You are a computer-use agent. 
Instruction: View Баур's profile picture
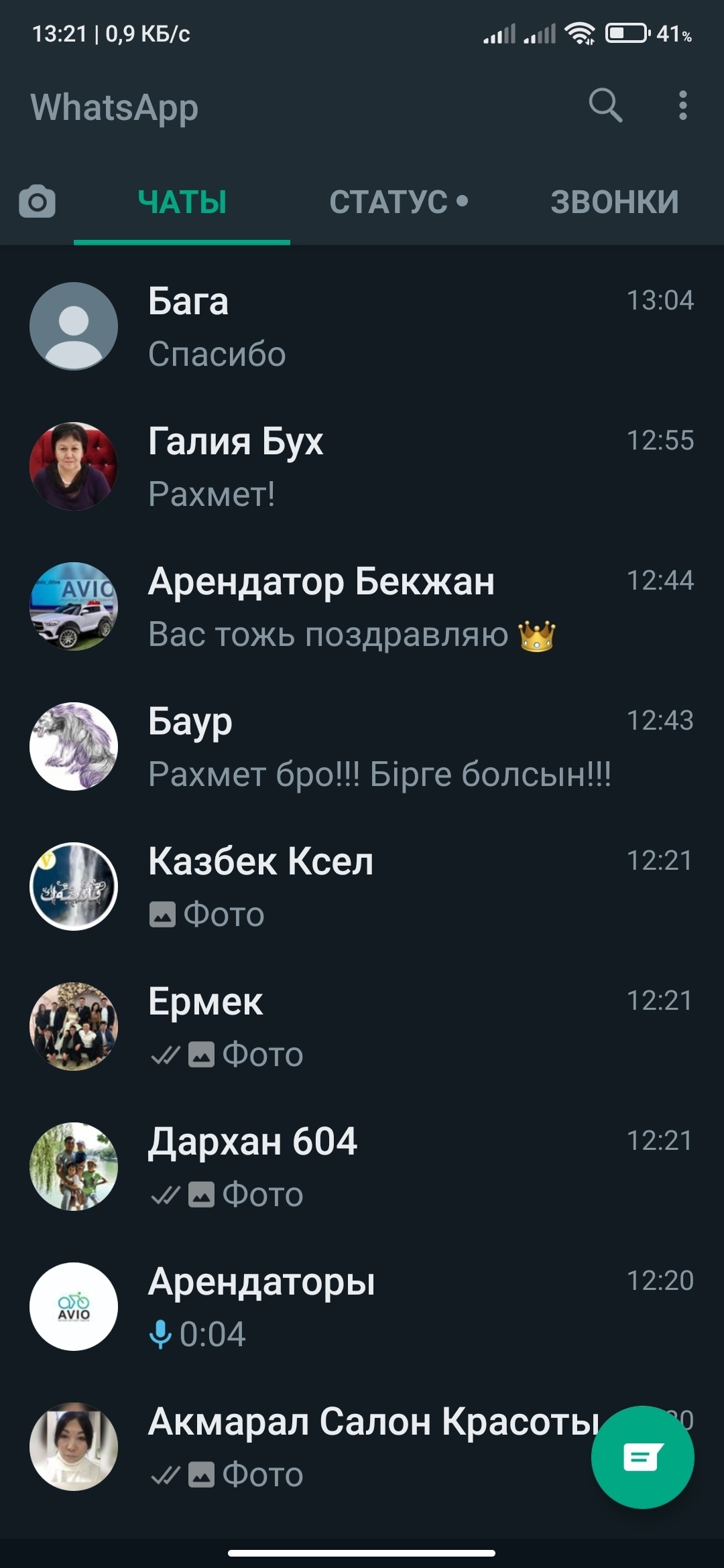click(74, 746)
